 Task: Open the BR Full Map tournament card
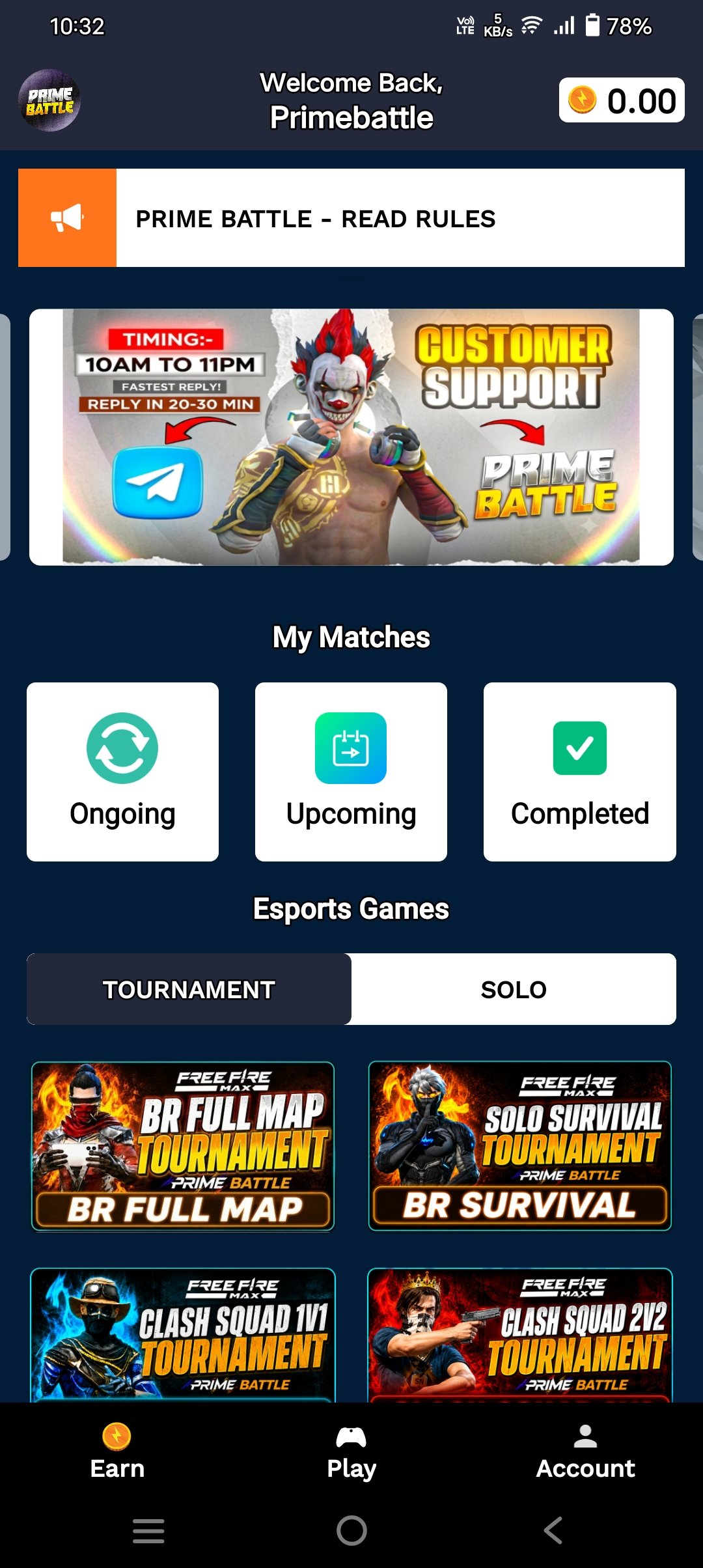[183, 1146]
